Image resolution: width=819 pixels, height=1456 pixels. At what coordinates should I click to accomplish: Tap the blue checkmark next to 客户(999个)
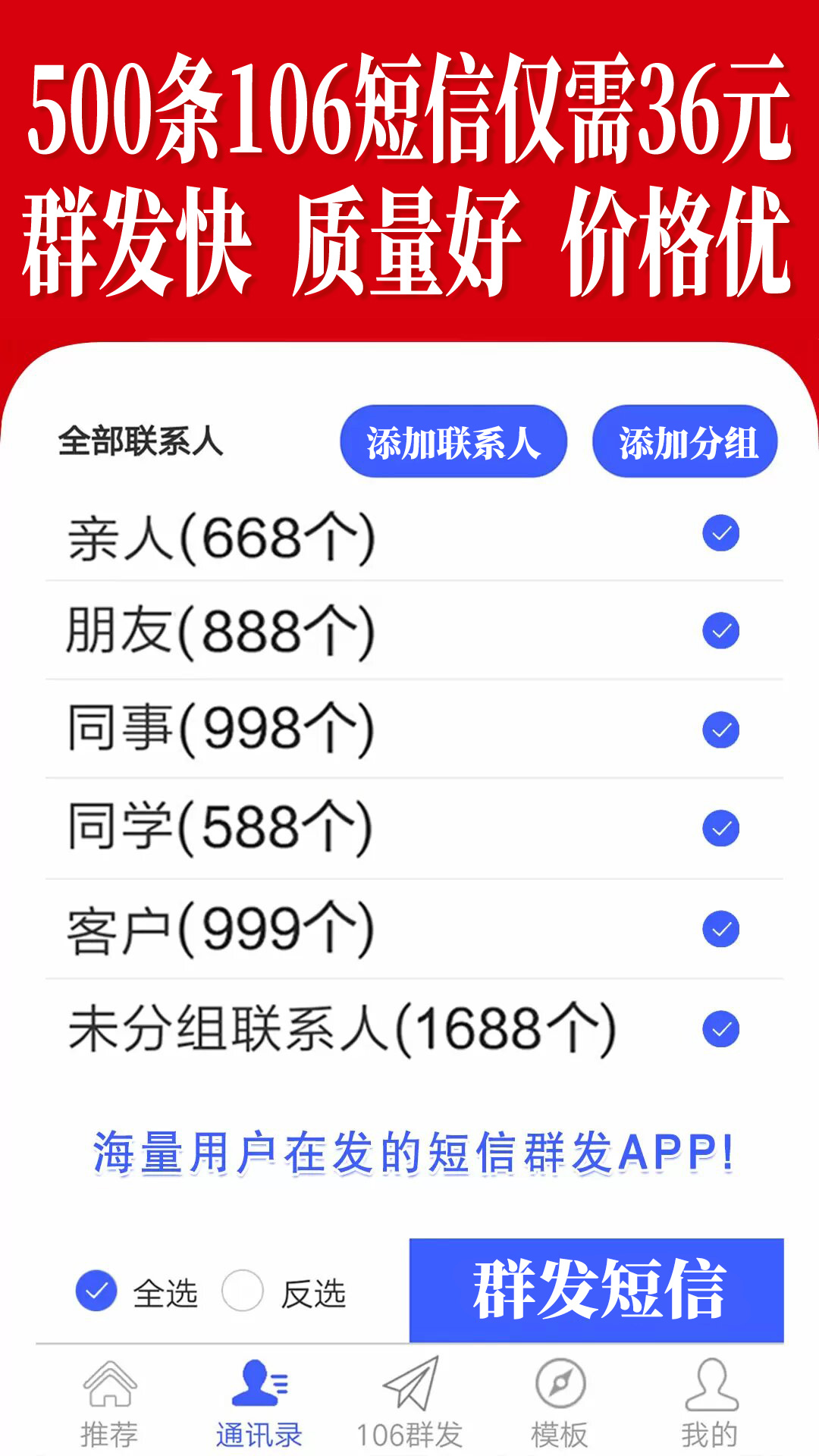click(x=720, y=926)
